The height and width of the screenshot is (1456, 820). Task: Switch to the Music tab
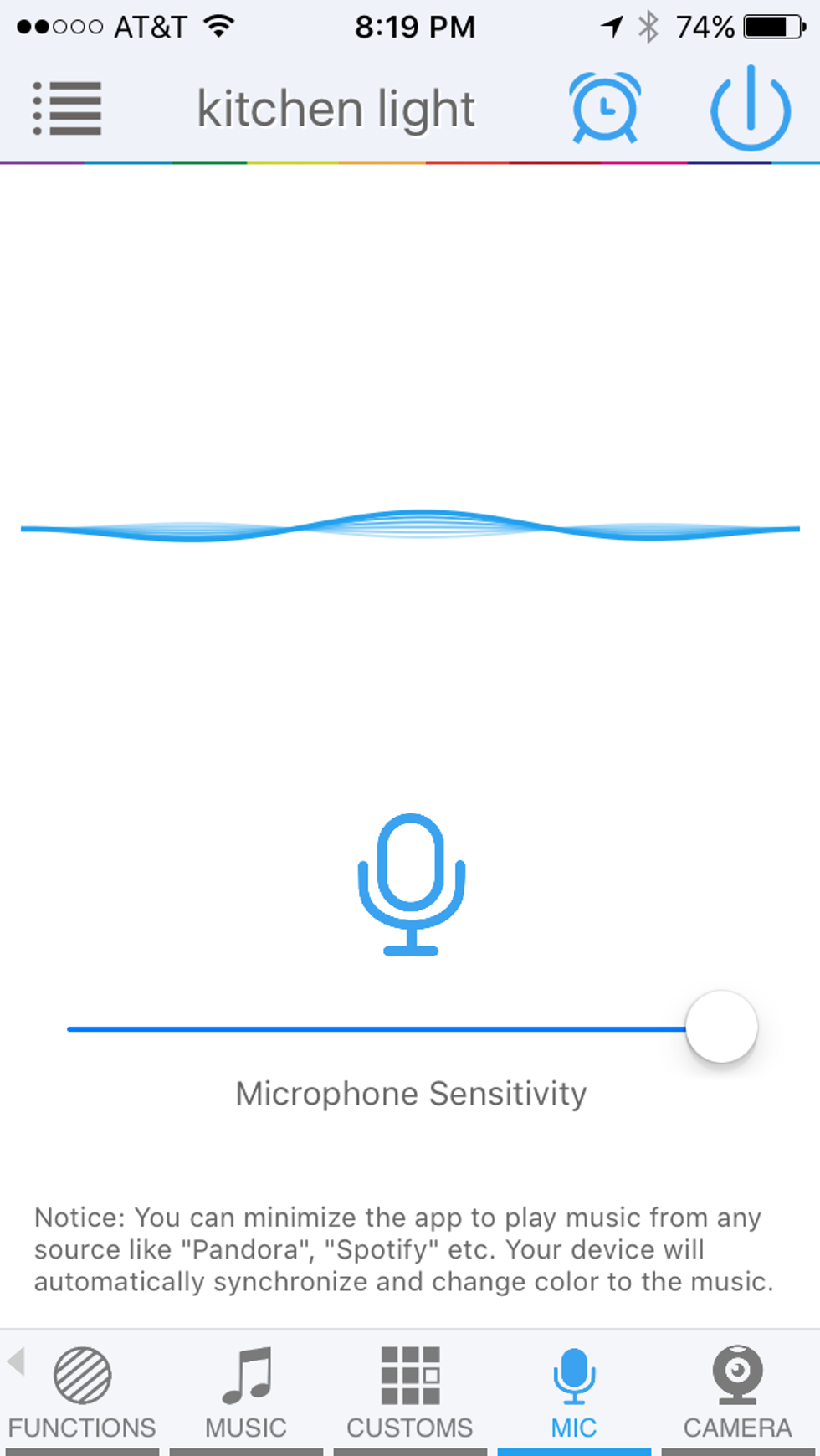pos(246,1392)
